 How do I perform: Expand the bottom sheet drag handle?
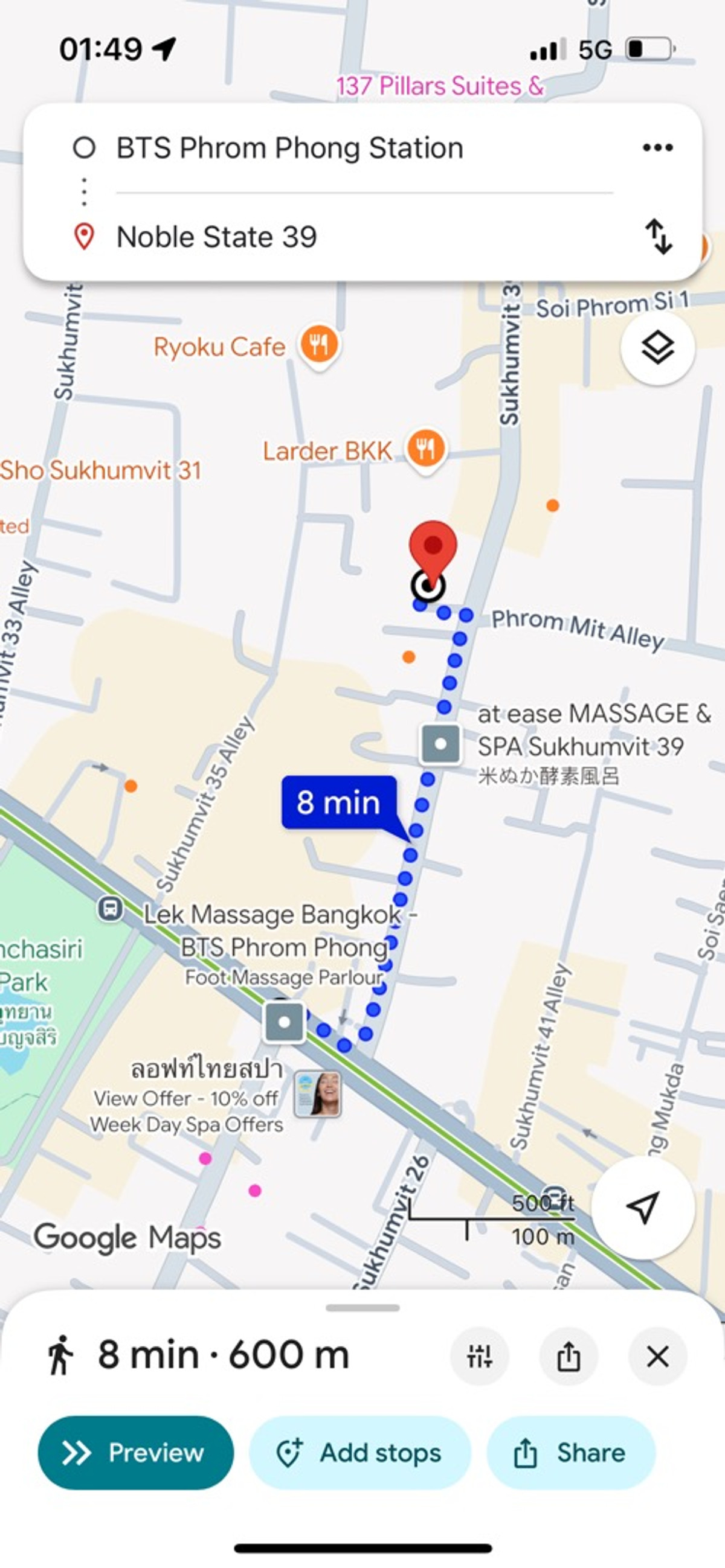pyautogui.click(x=362, y=1308)
